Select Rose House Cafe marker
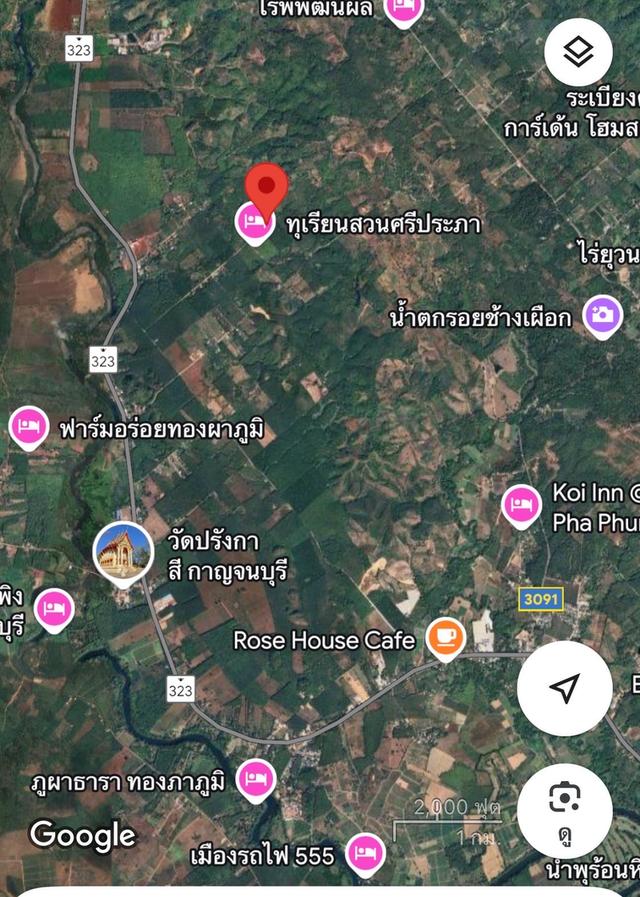Screen dimensions: 640x897 (445, 639)
